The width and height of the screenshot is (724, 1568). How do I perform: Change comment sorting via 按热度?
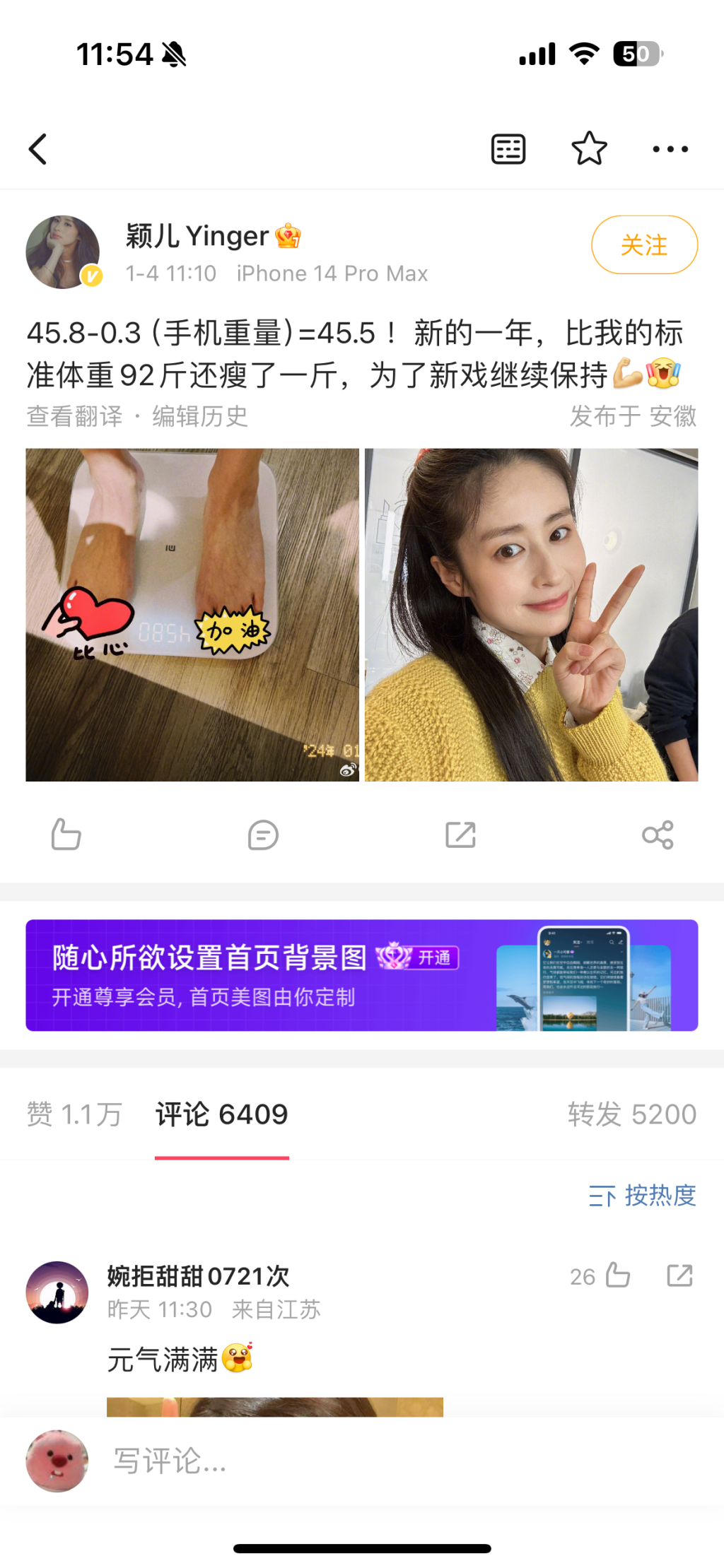[x=643, y=1196]
